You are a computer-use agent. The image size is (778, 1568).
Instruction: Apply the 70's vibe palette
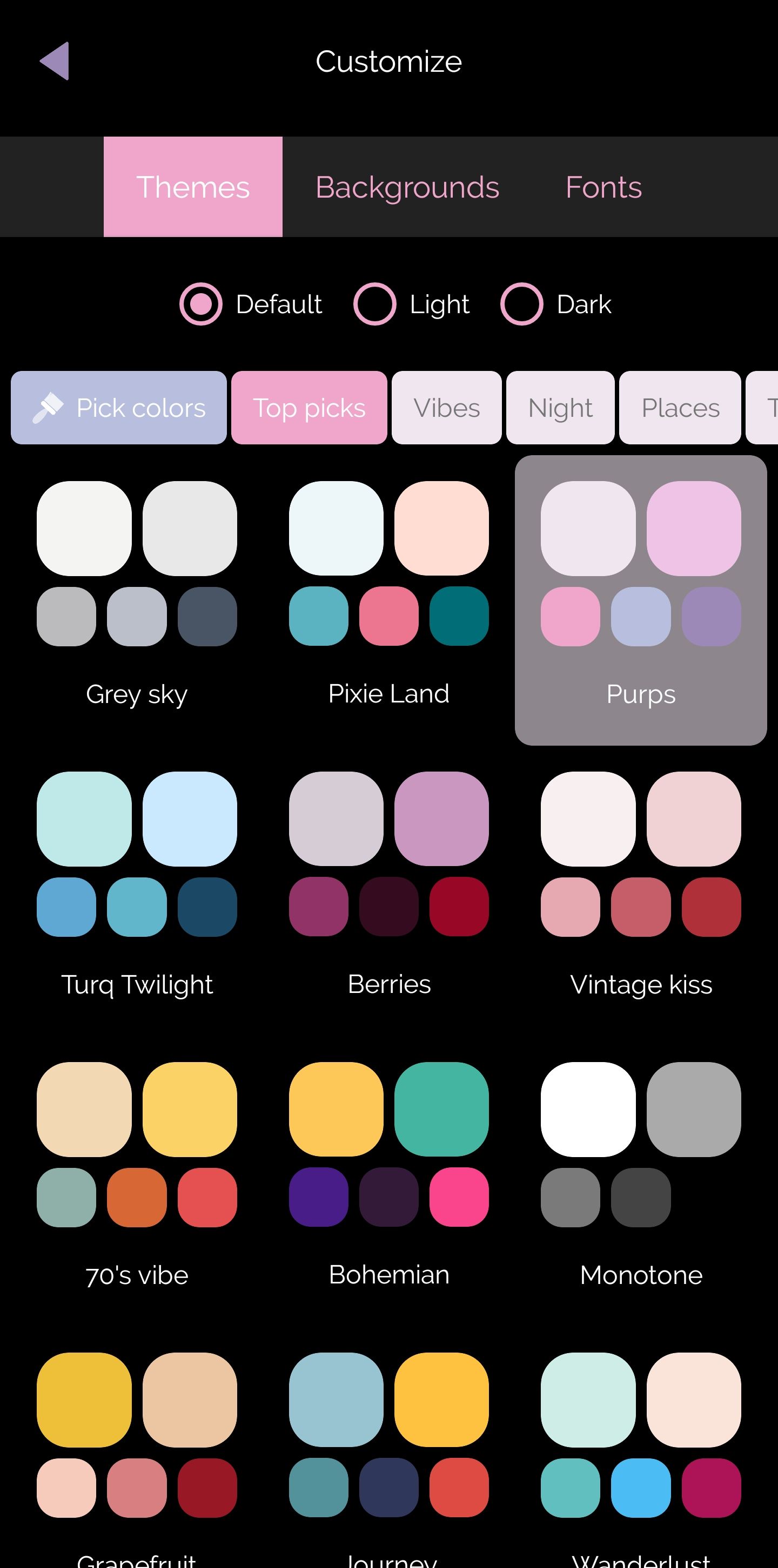pyautogui.click(x=137, y=1175)
